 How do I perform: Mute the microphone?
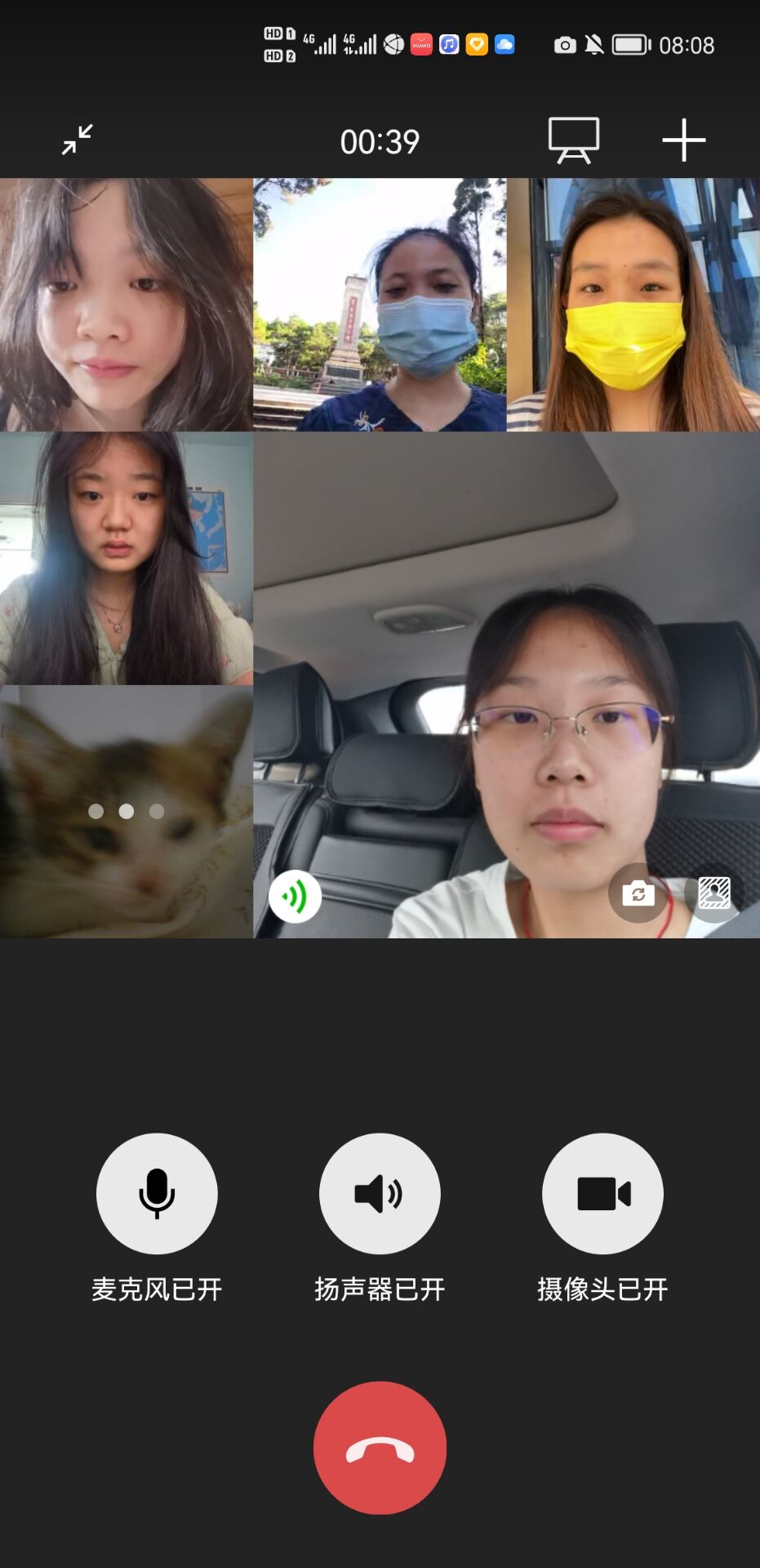pos(157,1193)
